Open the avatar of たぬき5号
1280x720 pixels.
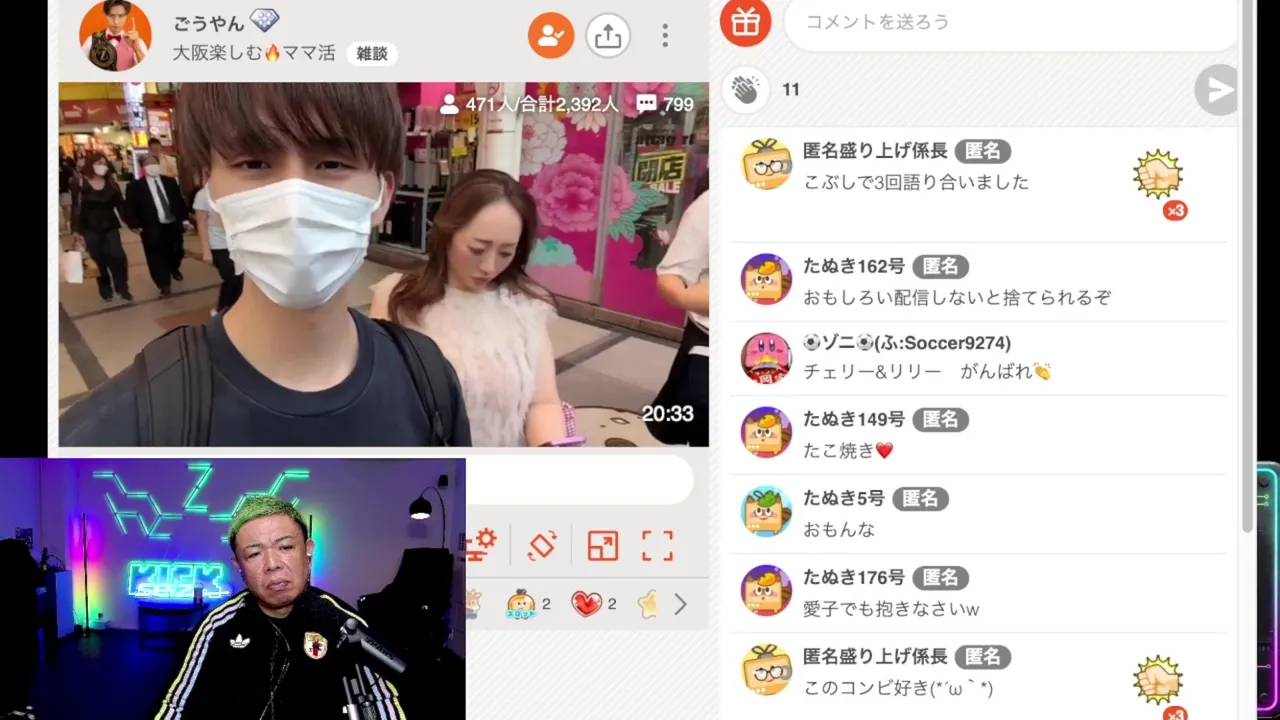tap(766, 512)
